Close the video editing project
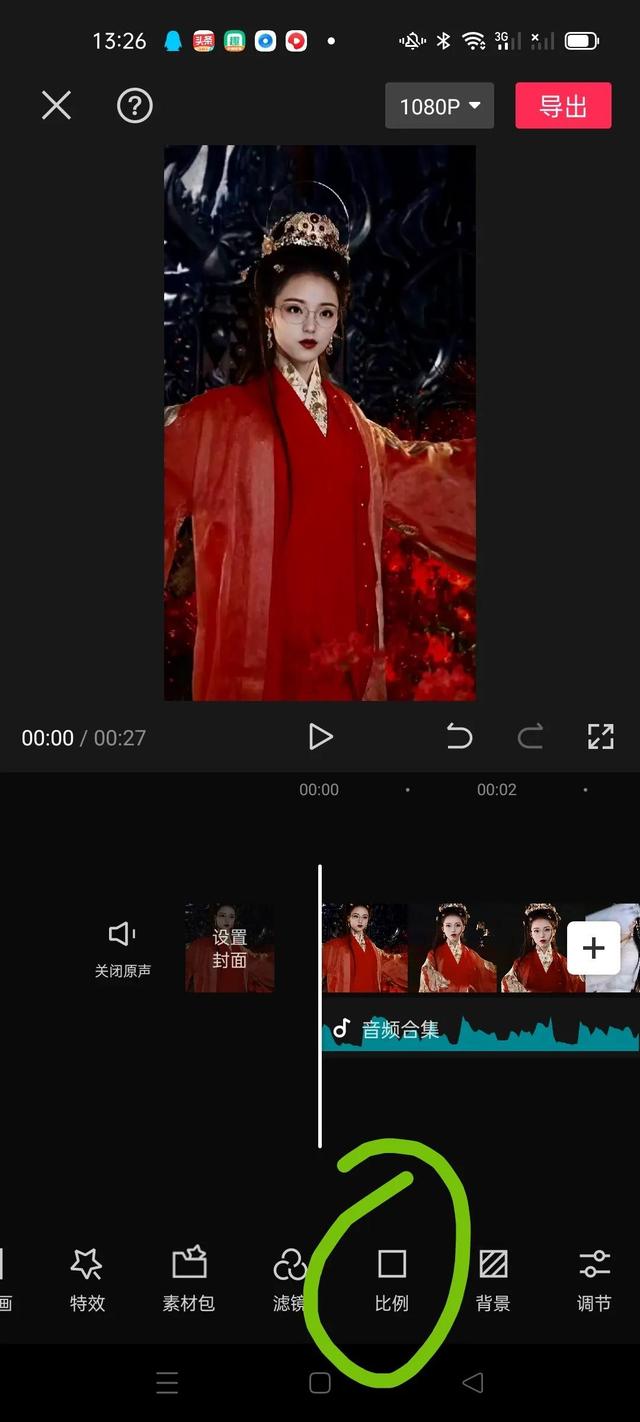640x1422 pixels. click(56, 105)
